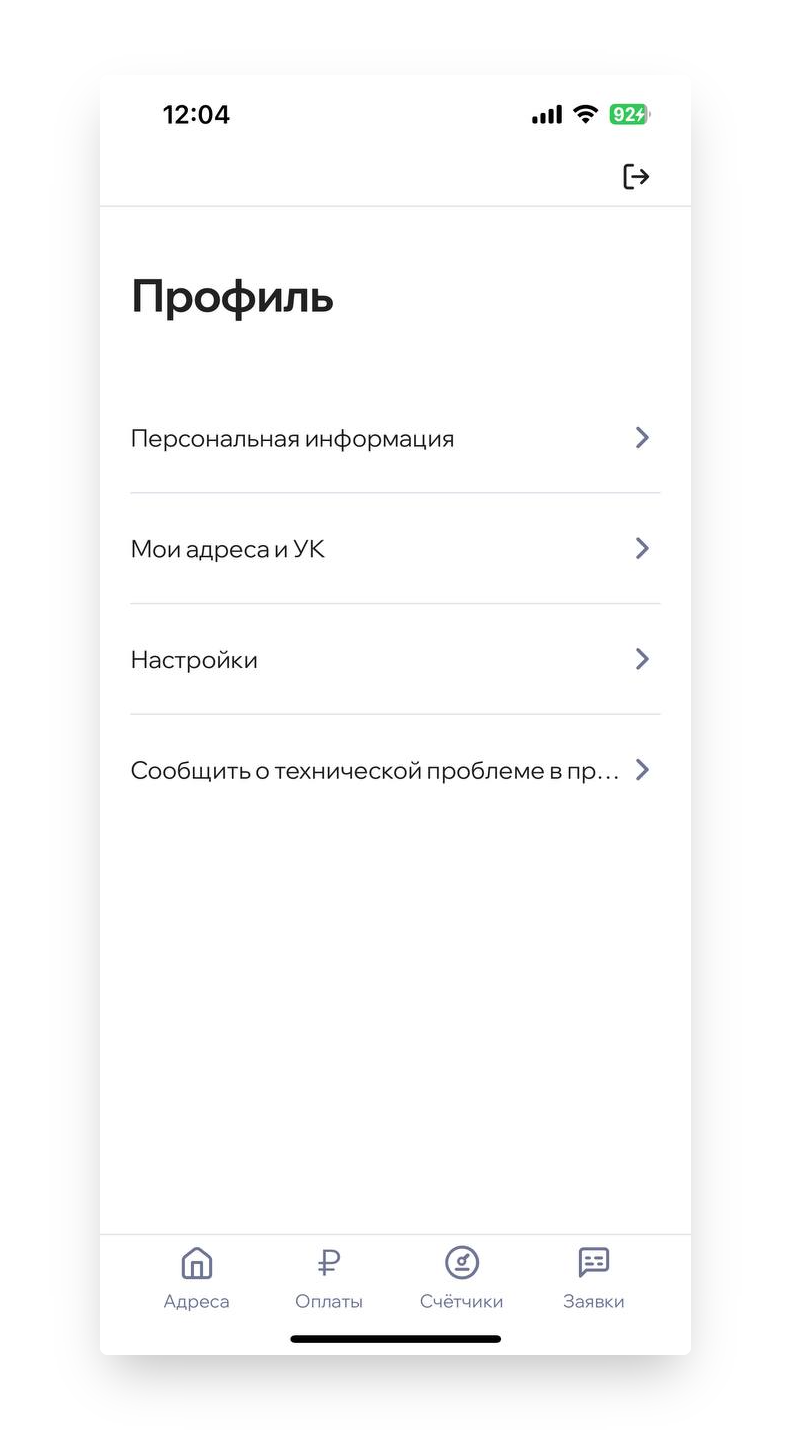
Task: Switch to the Счётчики tab
Action: pyautogui.click(x=461, y=1278)
